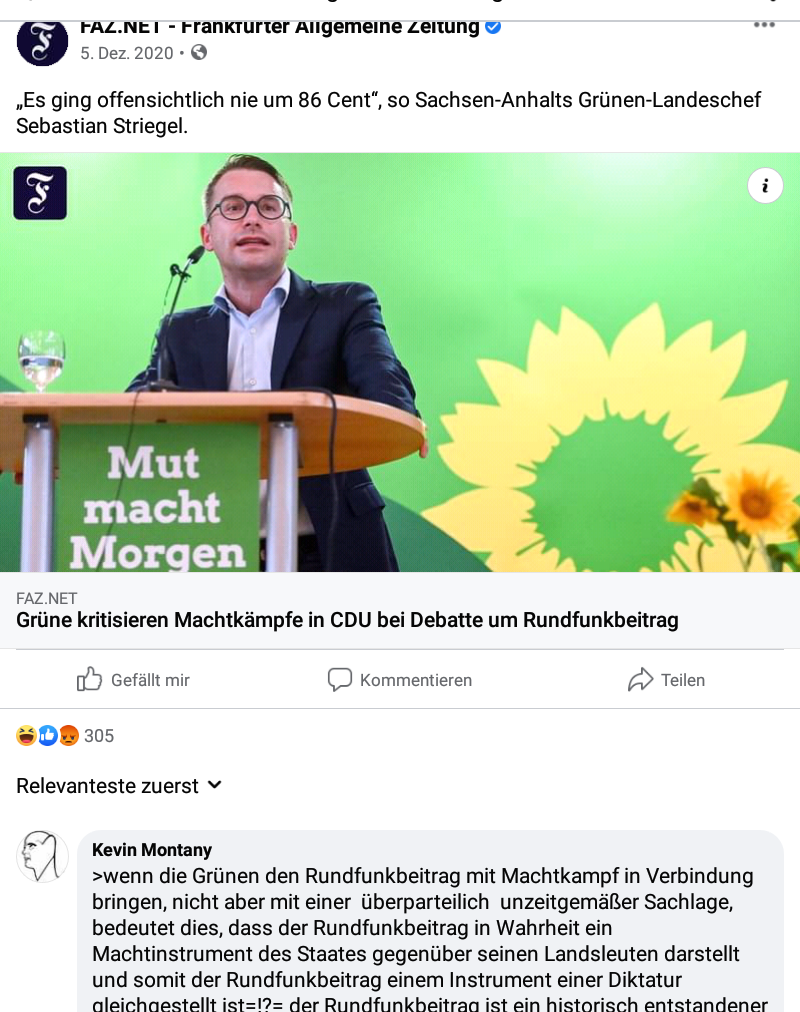Open the post's three-dot overflow menu
This screenshot has width=800, height=1012.
[764, 25]
